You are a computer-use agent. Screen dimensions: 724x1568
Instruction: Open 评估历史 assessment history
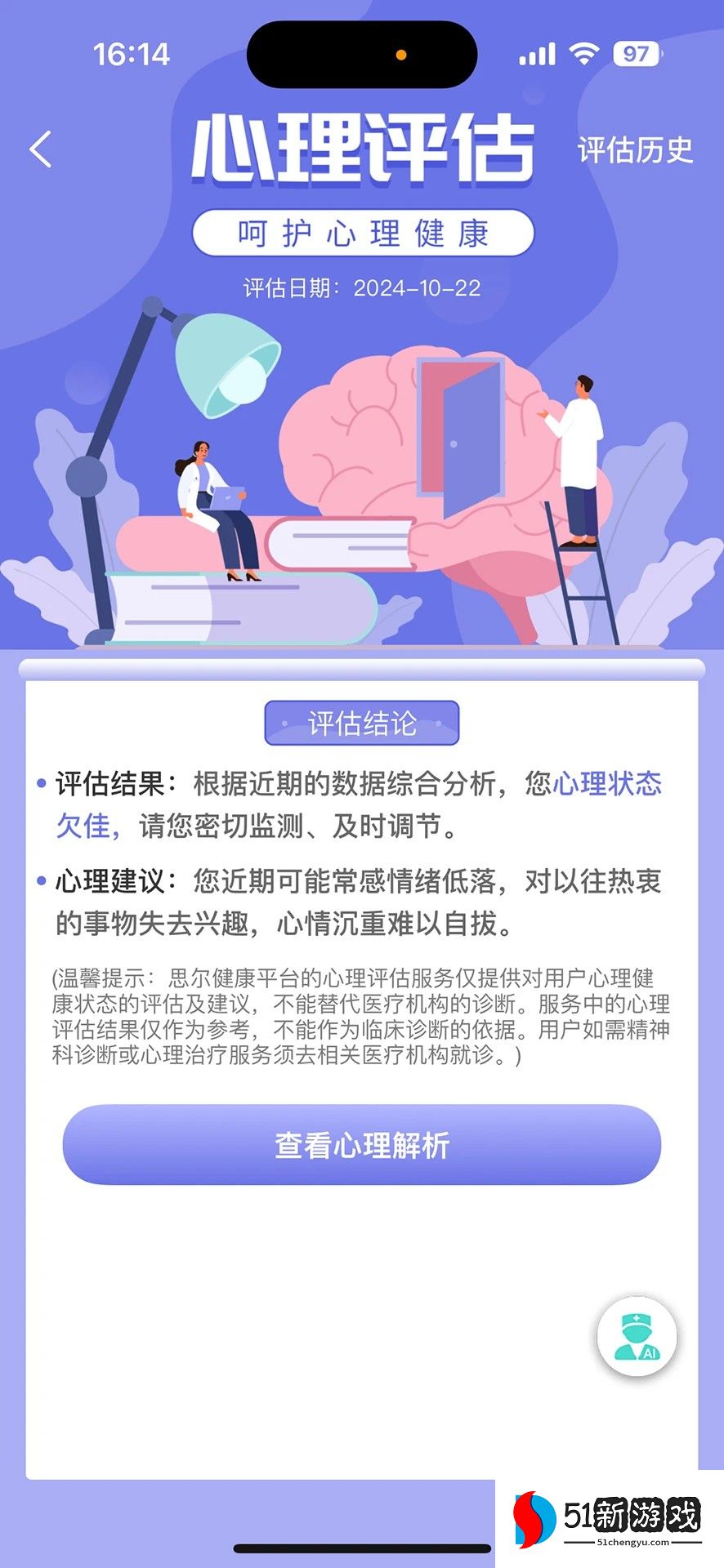point(635,150)
